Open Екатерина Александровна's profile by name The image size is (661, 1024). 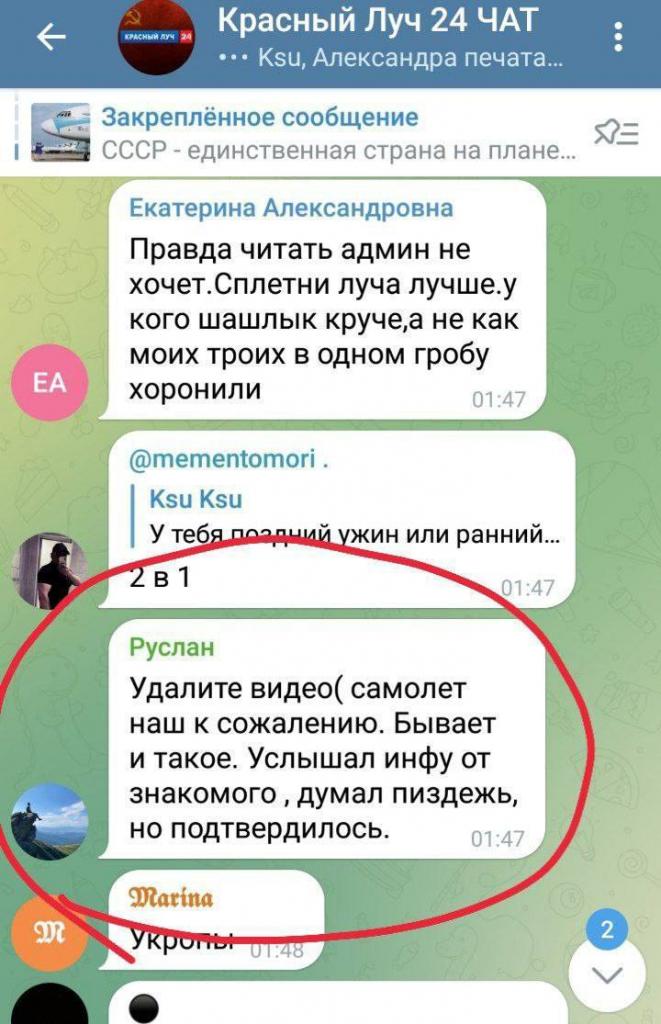click(291, 208)
